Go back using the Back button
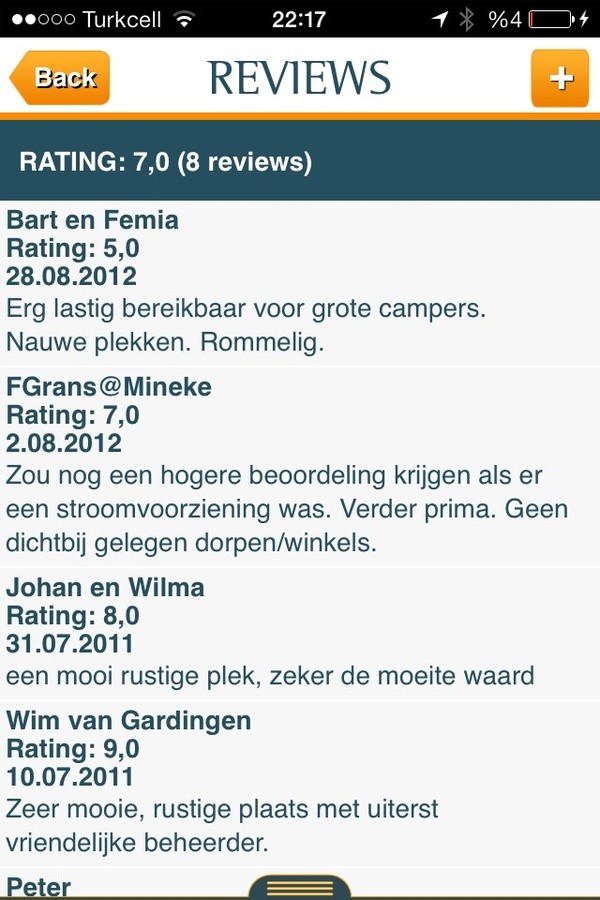Image resolution: width=600 pixels, height=900 pixels. (x=60, y=78)
